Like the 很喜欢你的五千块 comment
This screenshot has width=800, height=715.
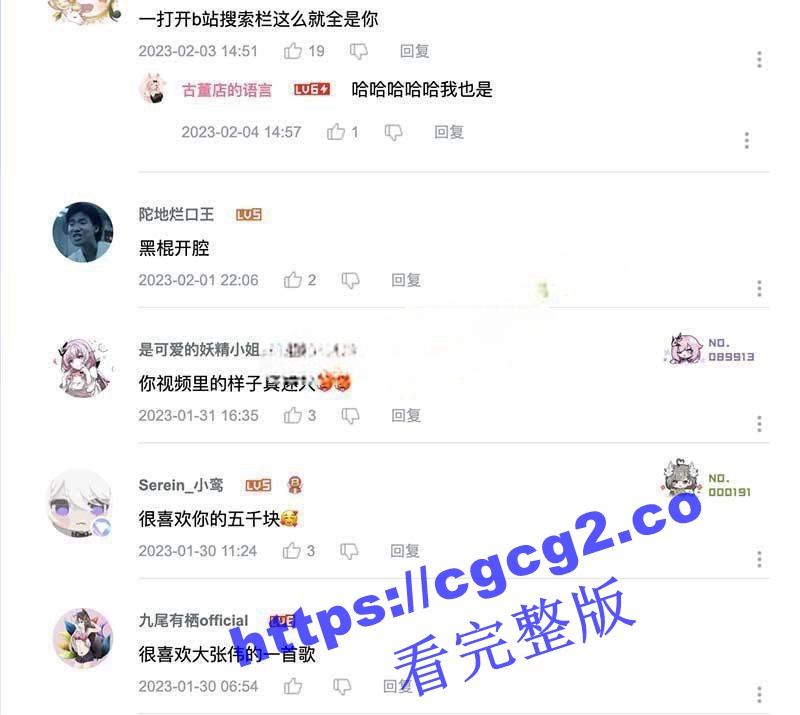[292, 551]
